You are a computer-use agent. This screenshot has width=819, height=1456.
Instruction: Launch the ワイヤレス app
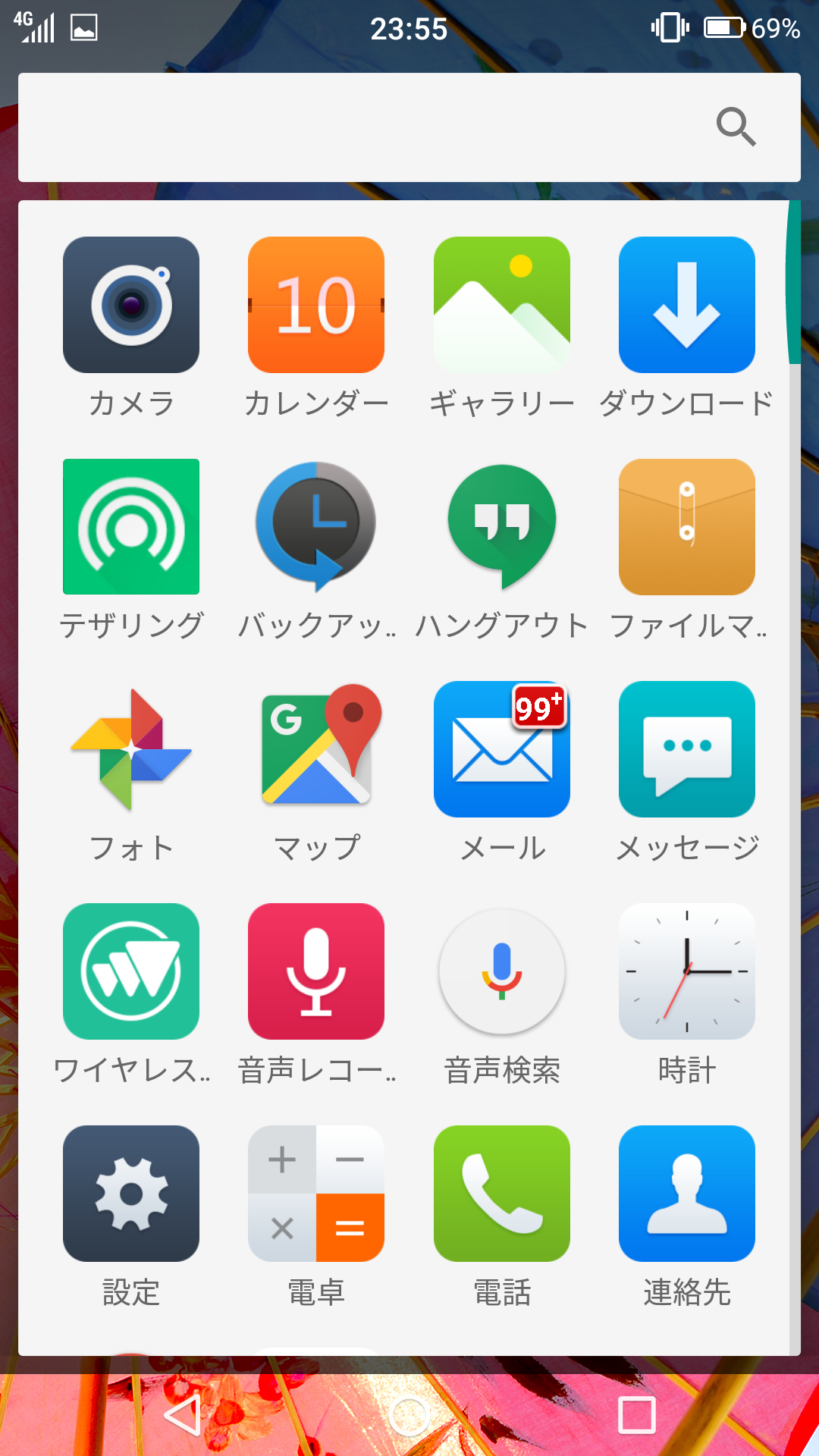pos(131,971)
